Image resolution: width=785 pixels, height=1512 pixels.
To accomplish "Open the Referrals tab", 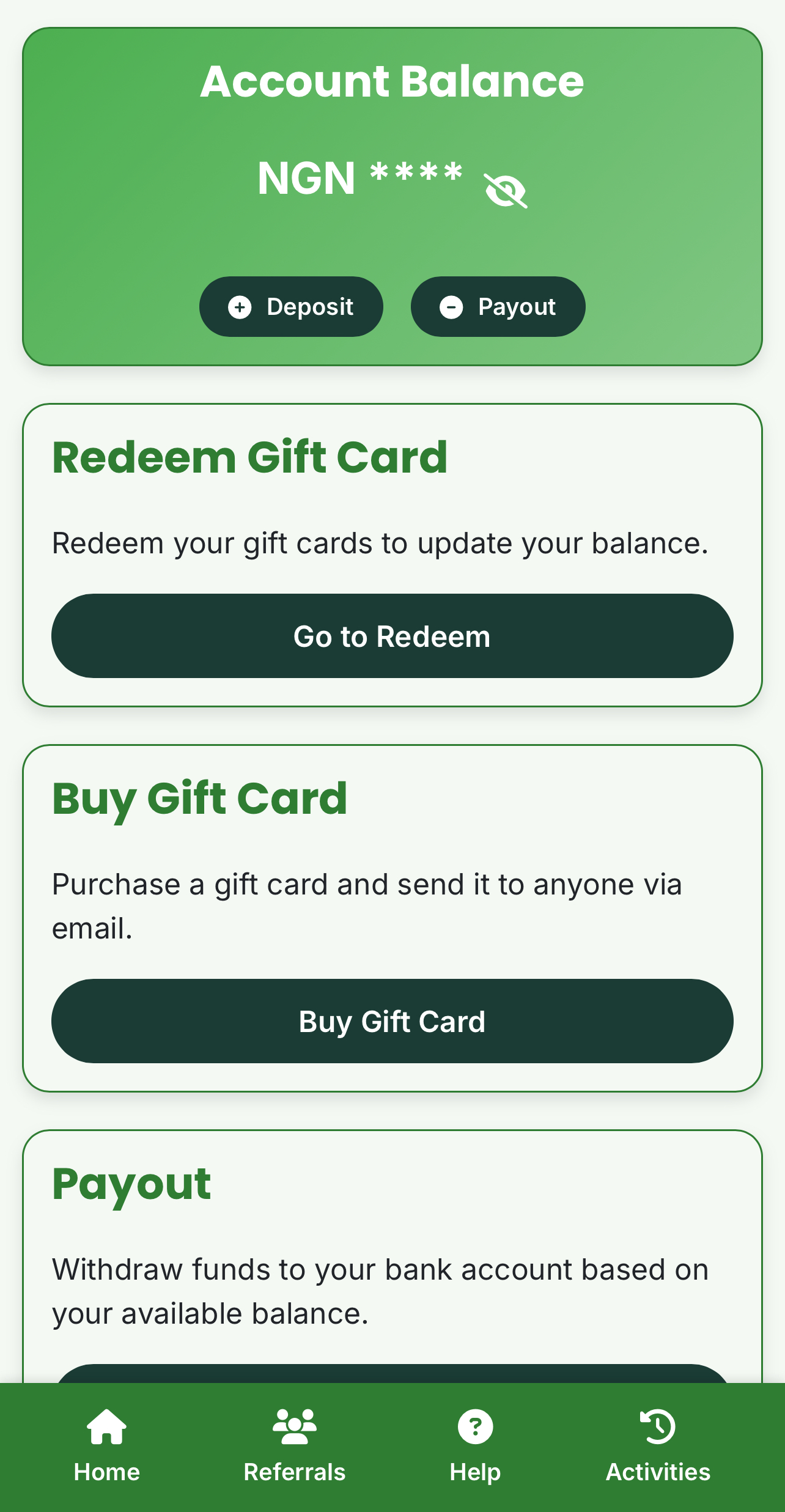I will click(294, 1447).
